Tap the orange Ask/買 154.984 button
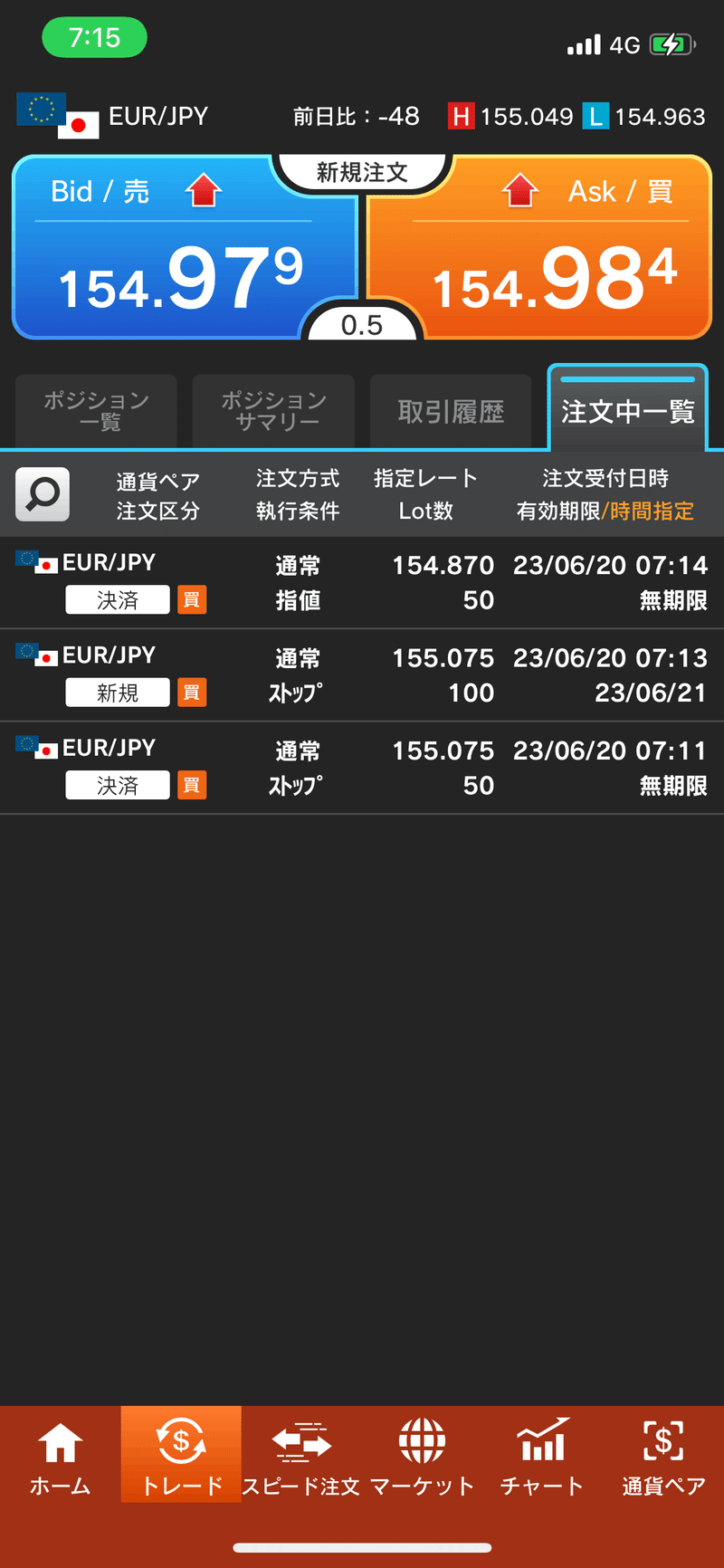This screenshot has height=1568, width=724. [x=543, y=253]
